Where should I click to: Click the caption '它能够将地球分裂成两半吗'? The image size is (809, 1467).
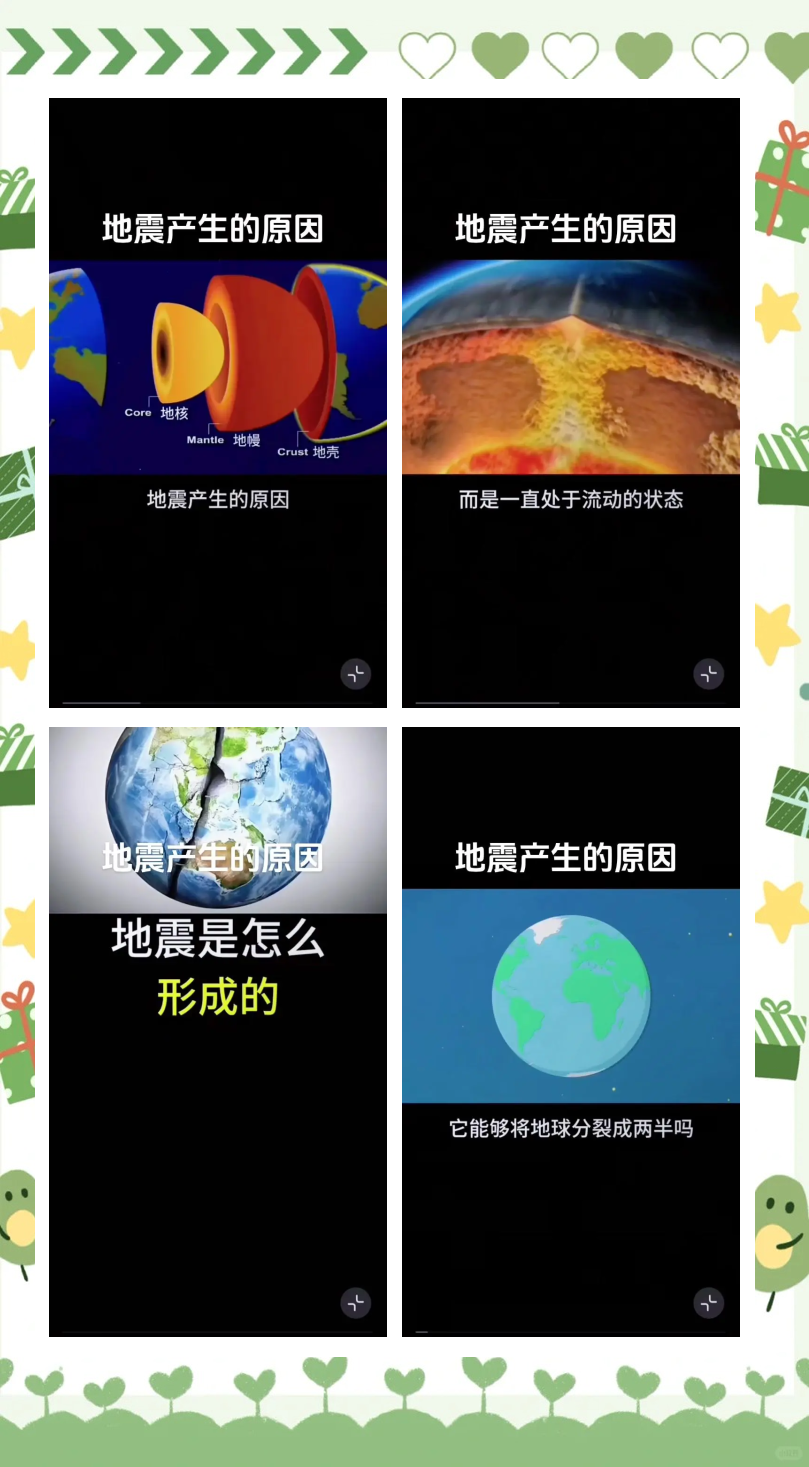coord(570,1128)
